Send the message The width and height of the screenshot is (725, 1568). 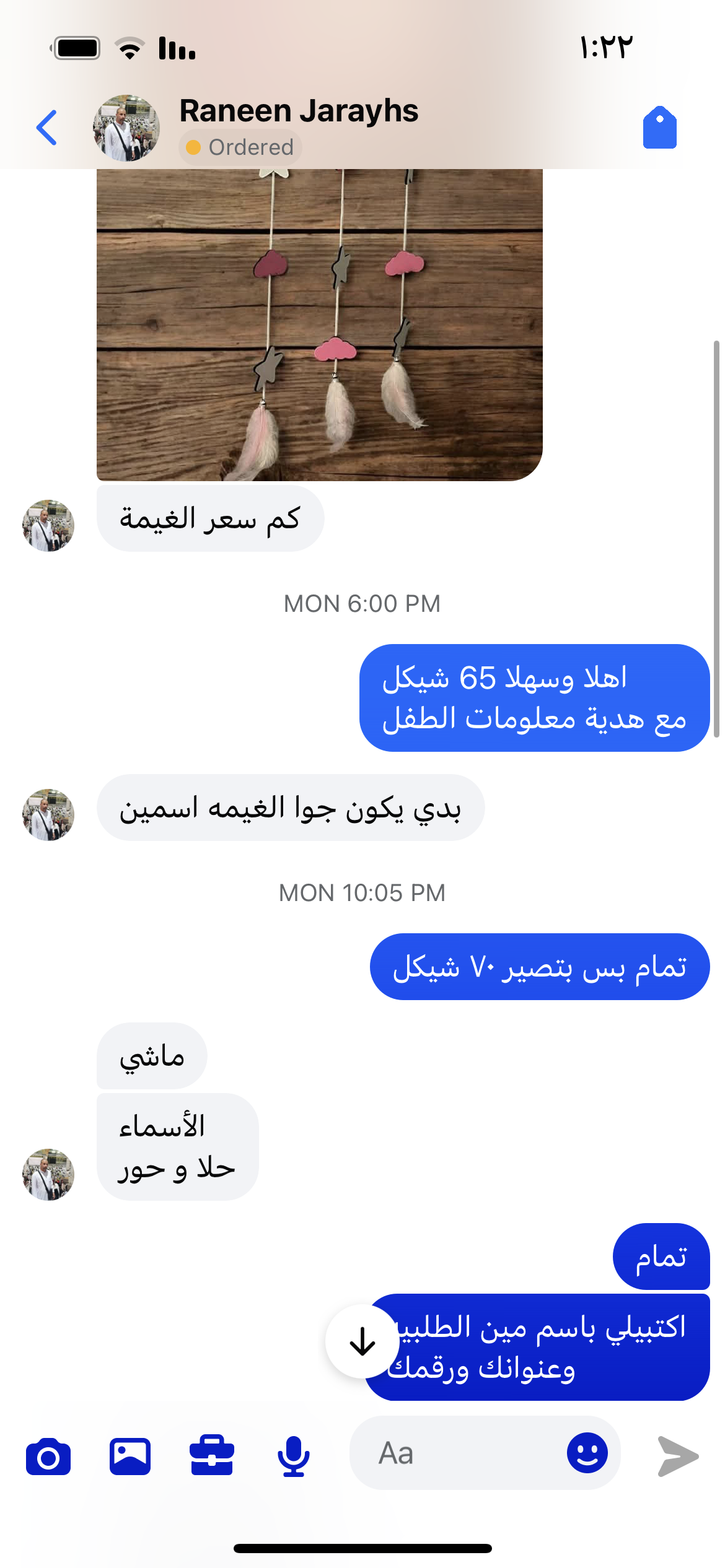[678, 1457]
